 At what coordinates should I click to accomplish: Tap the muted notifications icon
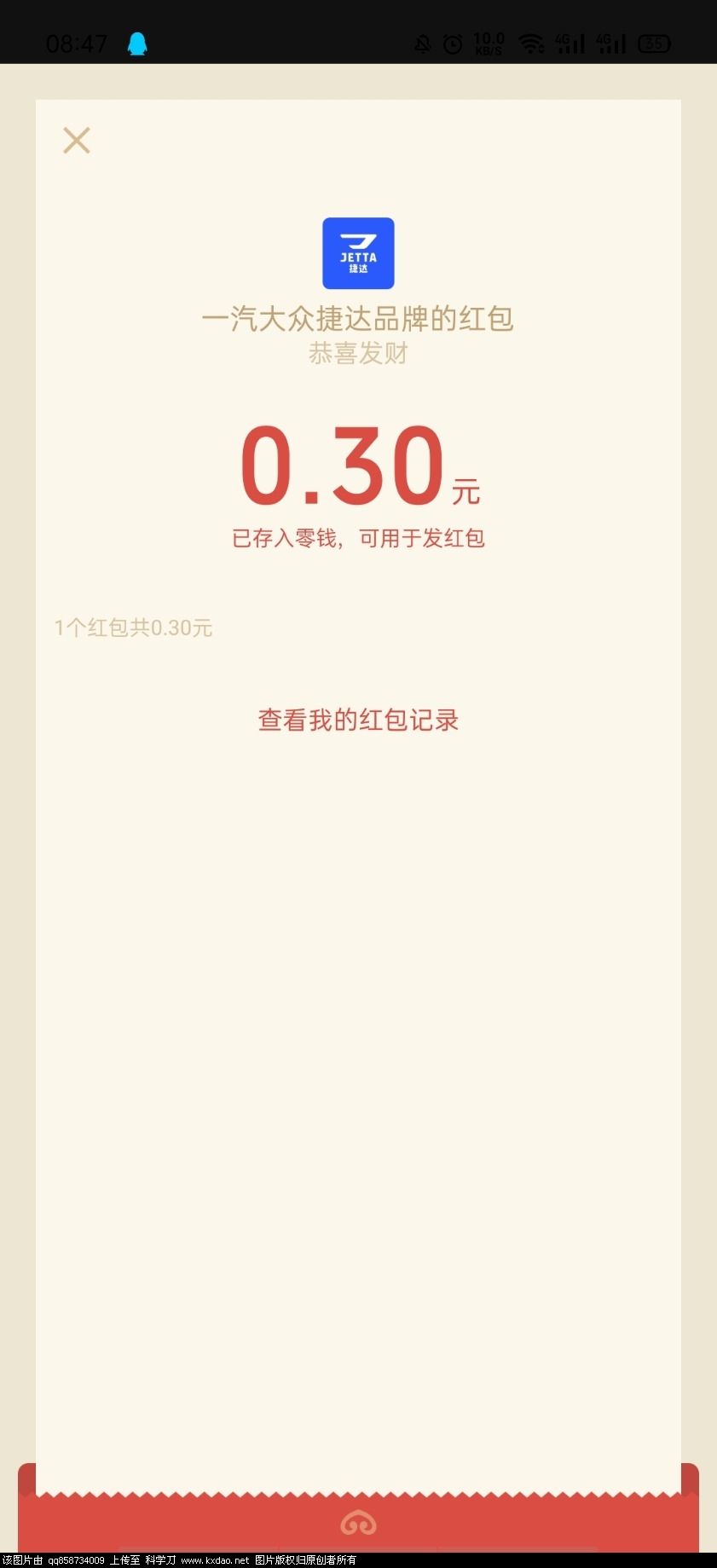[421, 43]
